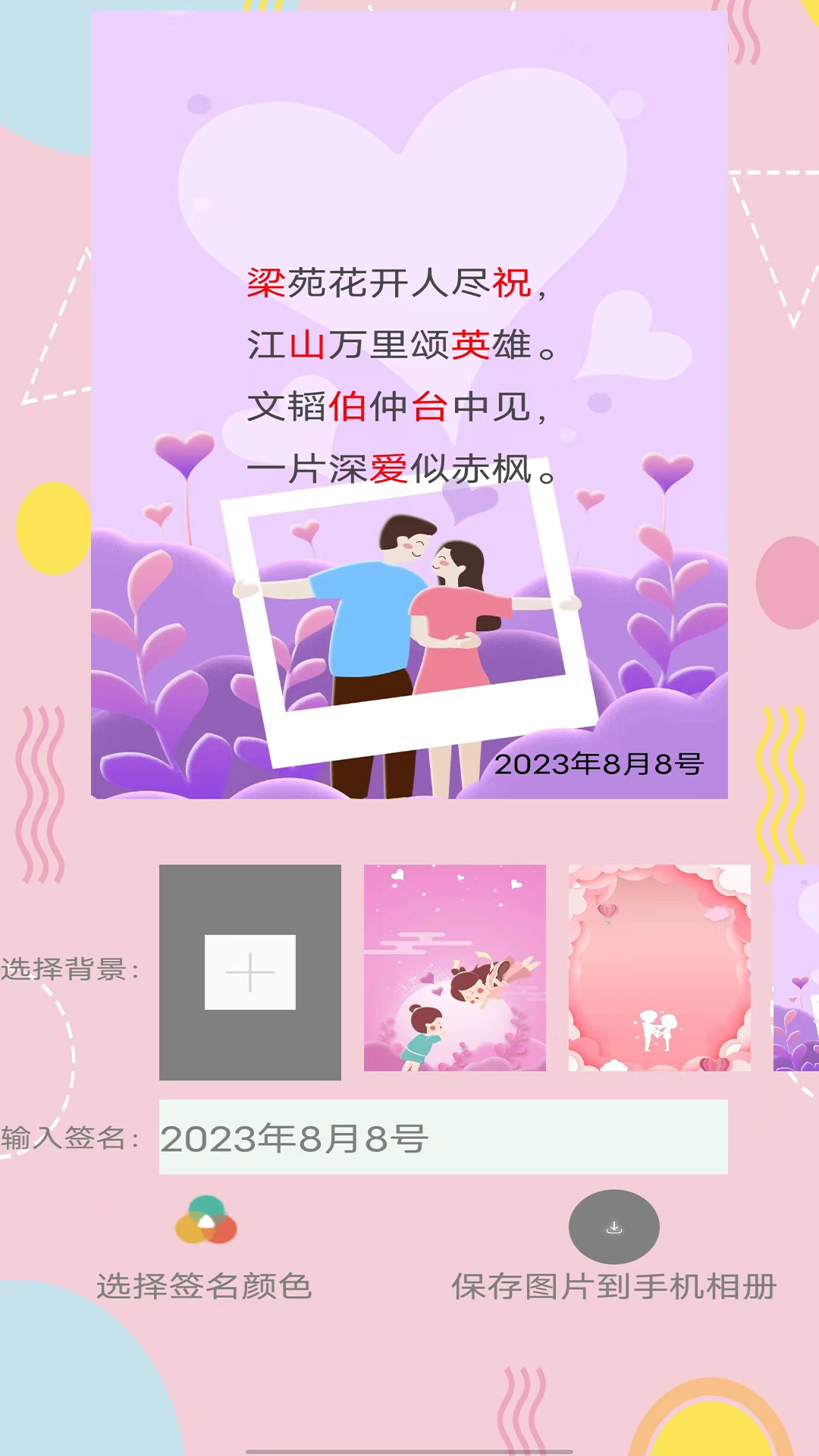
Task: Choose the coral cloud frame background
Action: coord(659,968)
